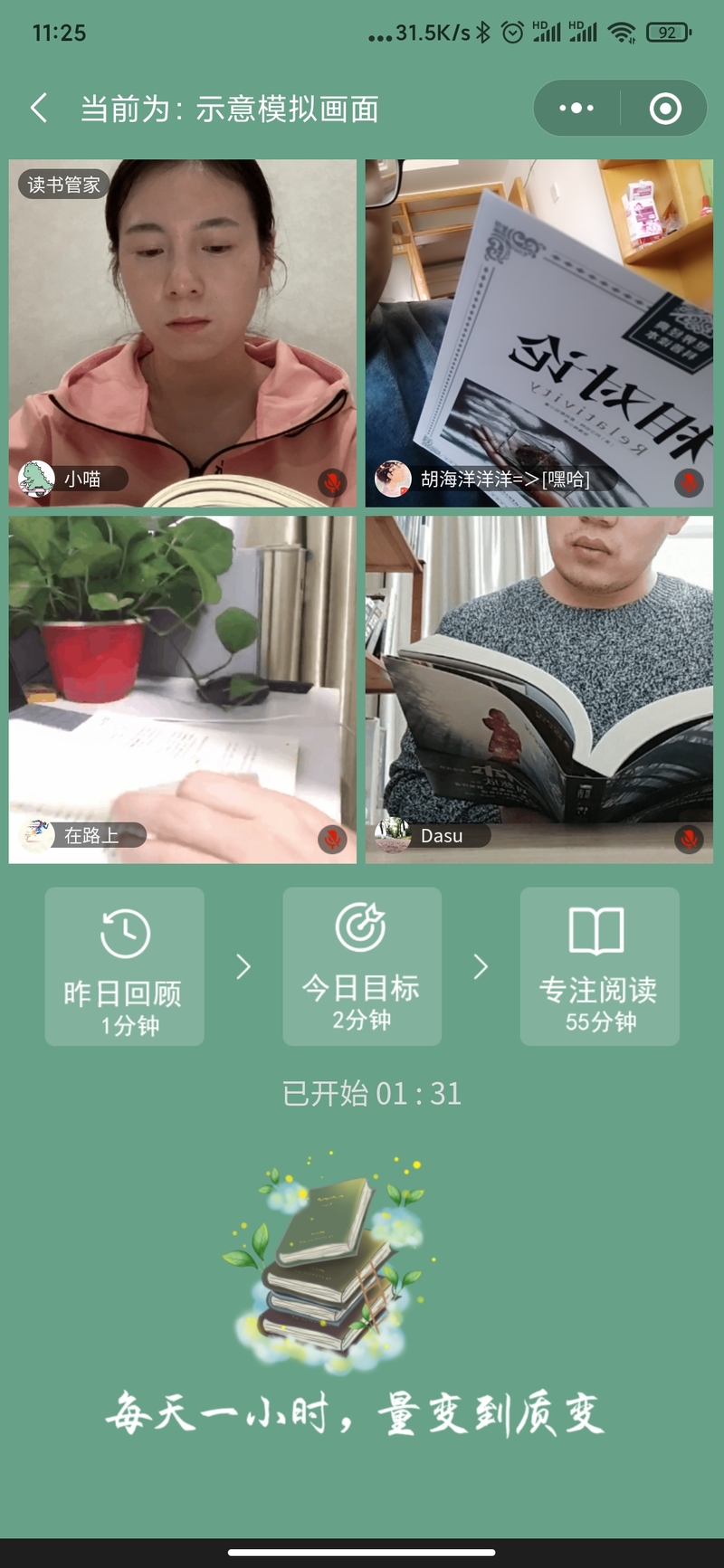The height and width of the screenshot is (1568, 724).
Task: Select the 昨日回顾 1分钟 step
Action: [125, 966]
